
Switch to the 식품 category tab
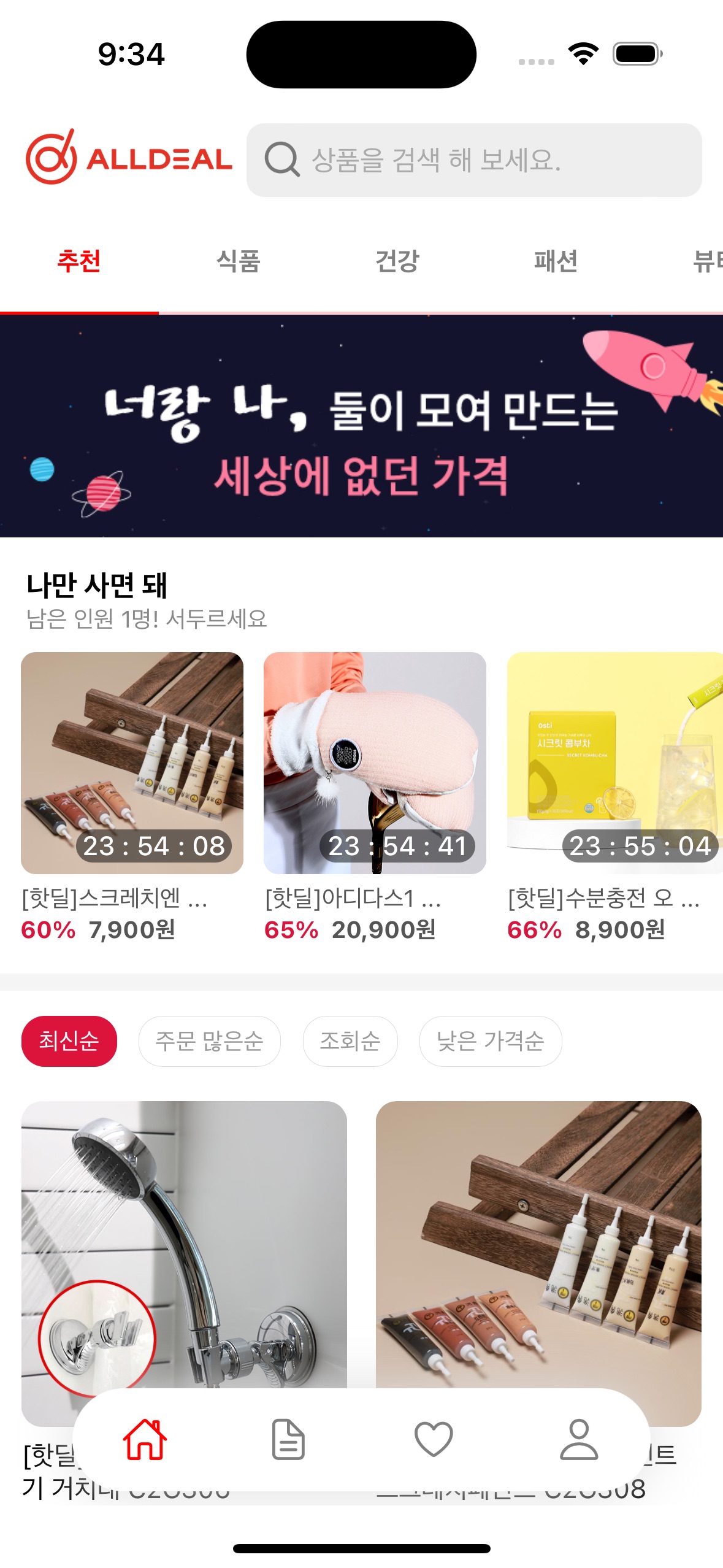[238, 261]
